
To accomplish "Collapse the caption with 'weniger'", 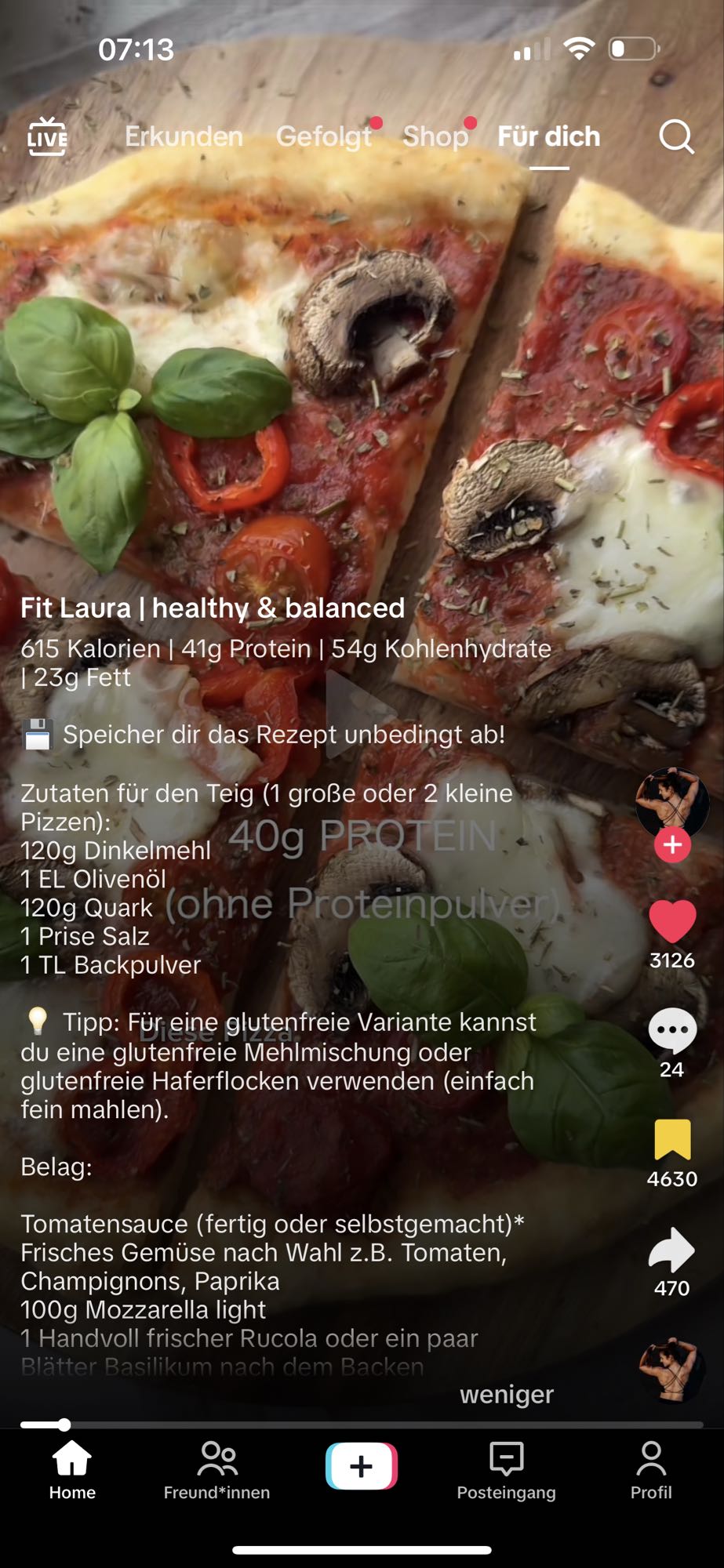I will tap(506, 1395).
